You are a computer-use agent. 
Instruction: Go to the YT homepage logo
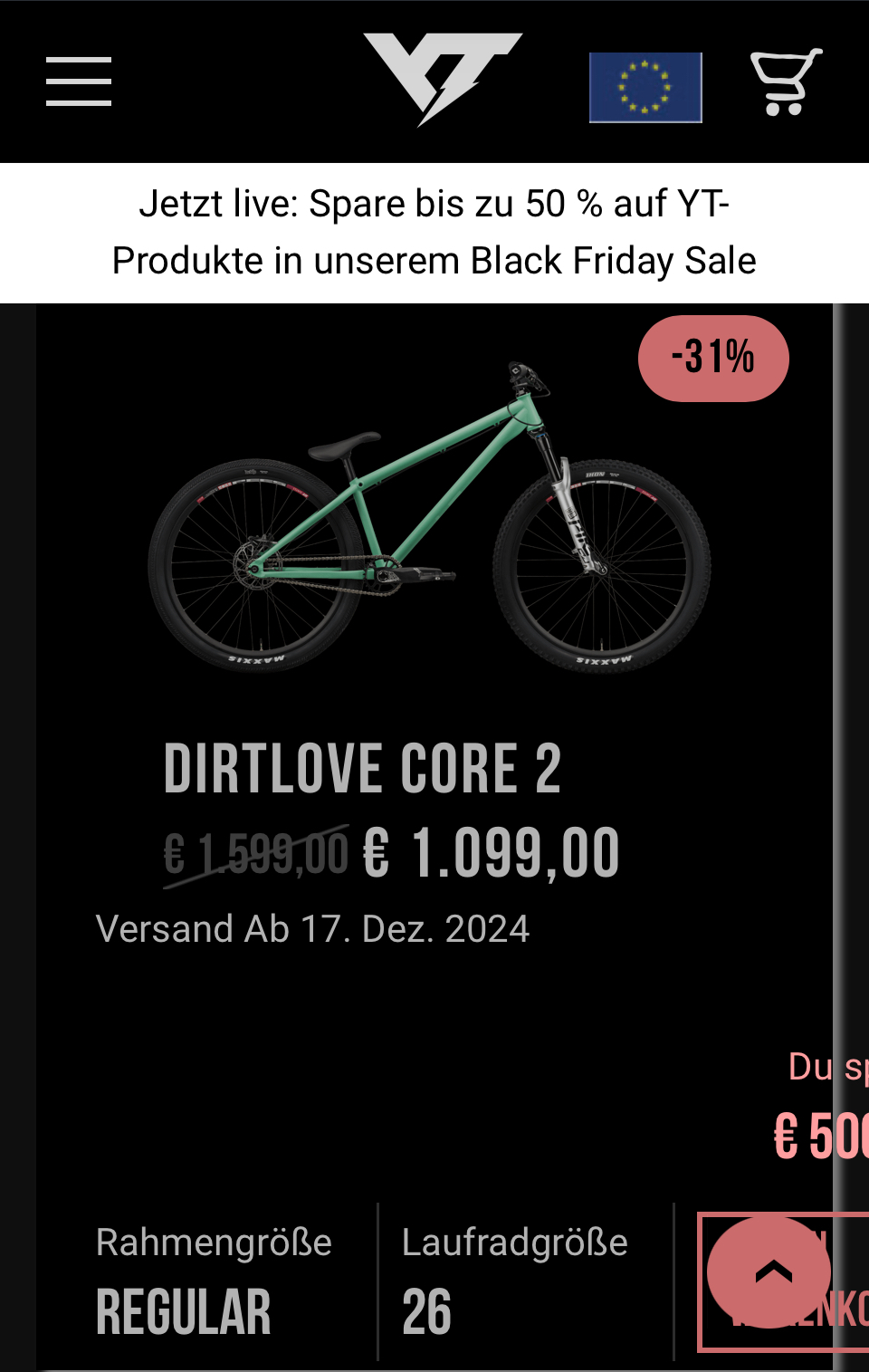point(443,79)
